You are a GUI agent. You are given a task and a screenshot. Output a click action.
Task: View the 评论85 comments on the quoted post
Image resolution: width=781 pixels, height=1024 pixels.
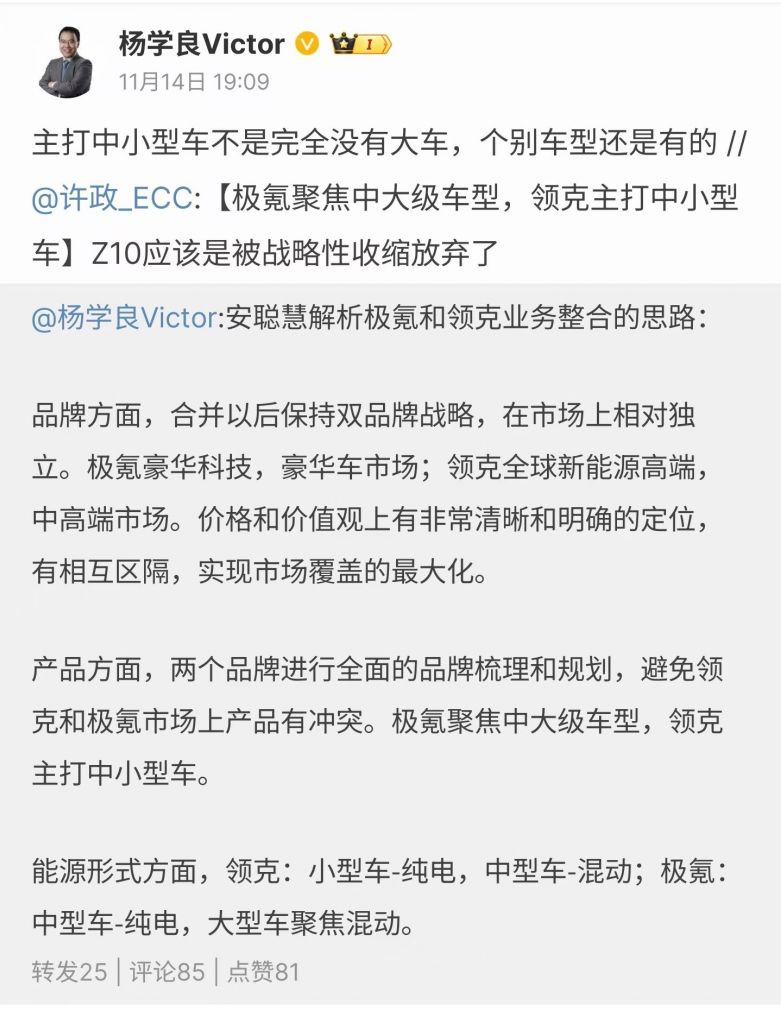coord(167,972)
